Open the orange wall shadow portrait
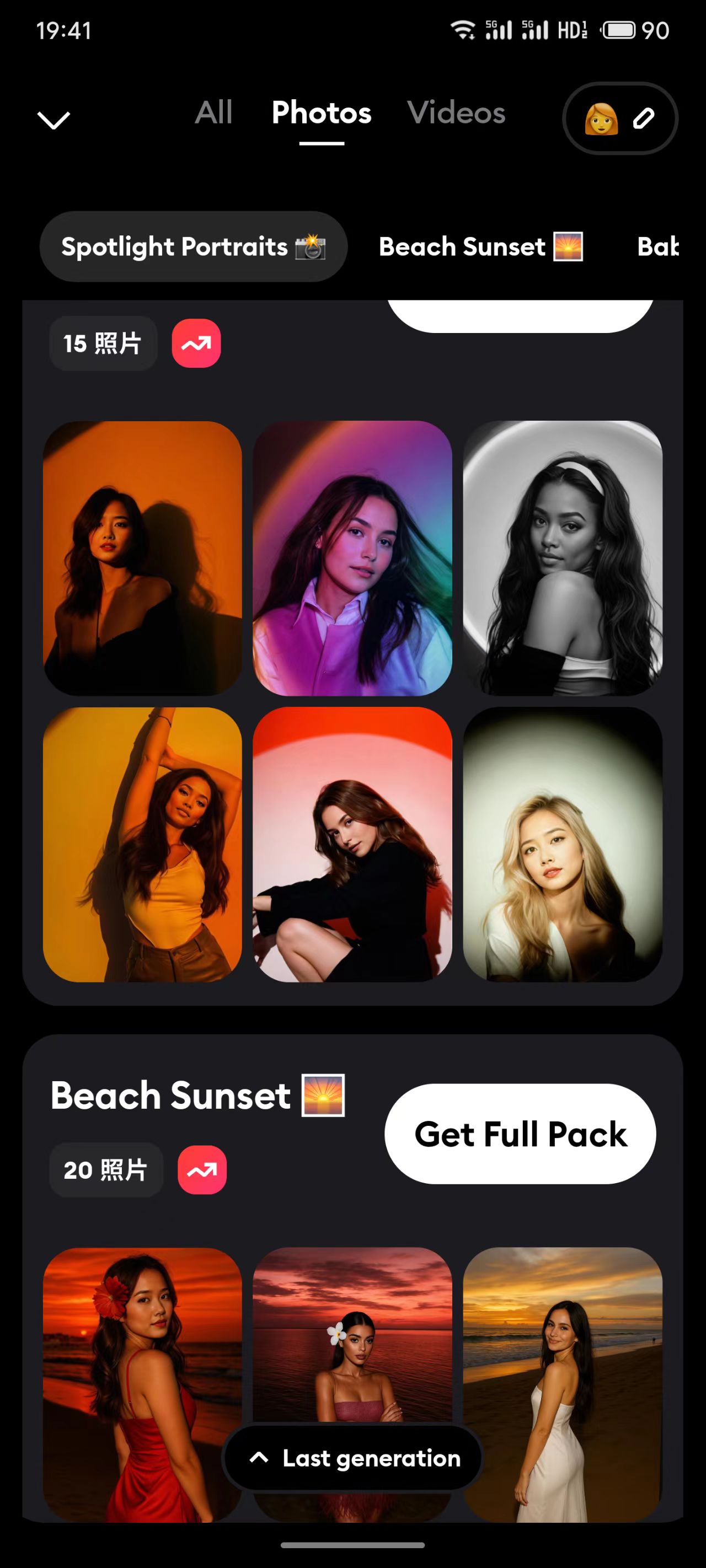The width and height of the screenshot is (706, 1568). point(142,557)
